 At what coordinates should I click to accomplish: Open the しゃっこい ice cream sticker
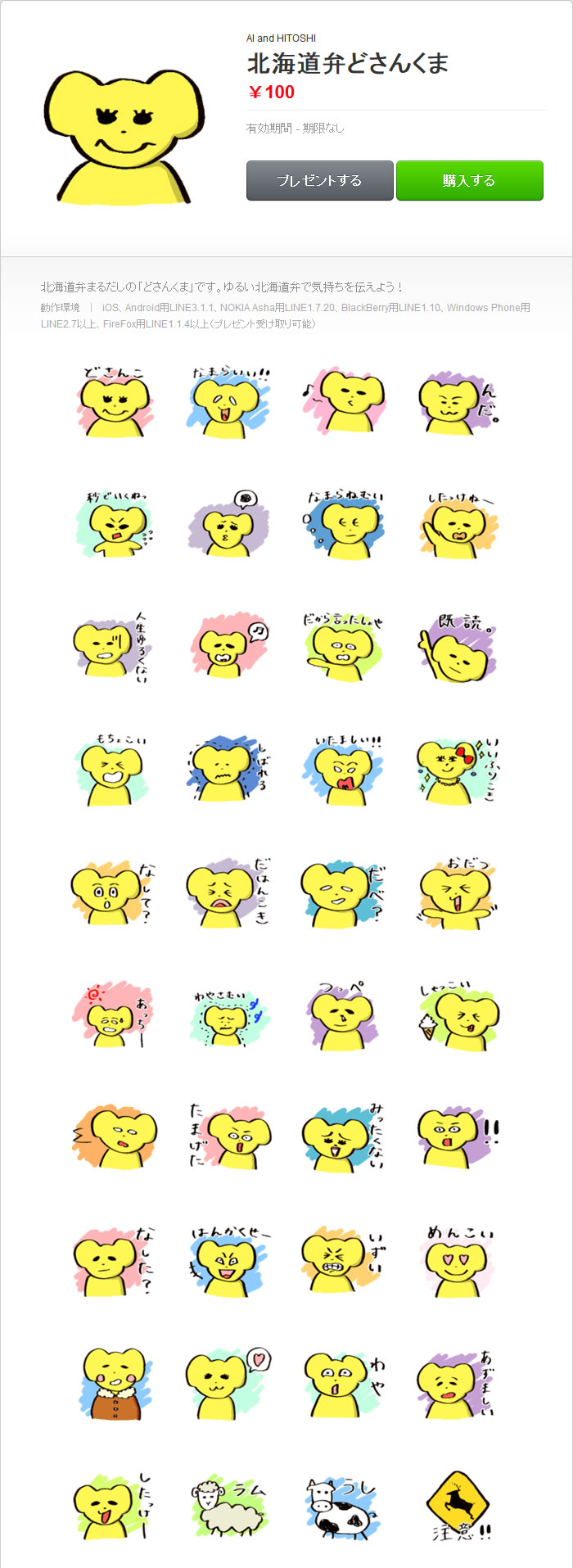click(x=458, y=1015)
